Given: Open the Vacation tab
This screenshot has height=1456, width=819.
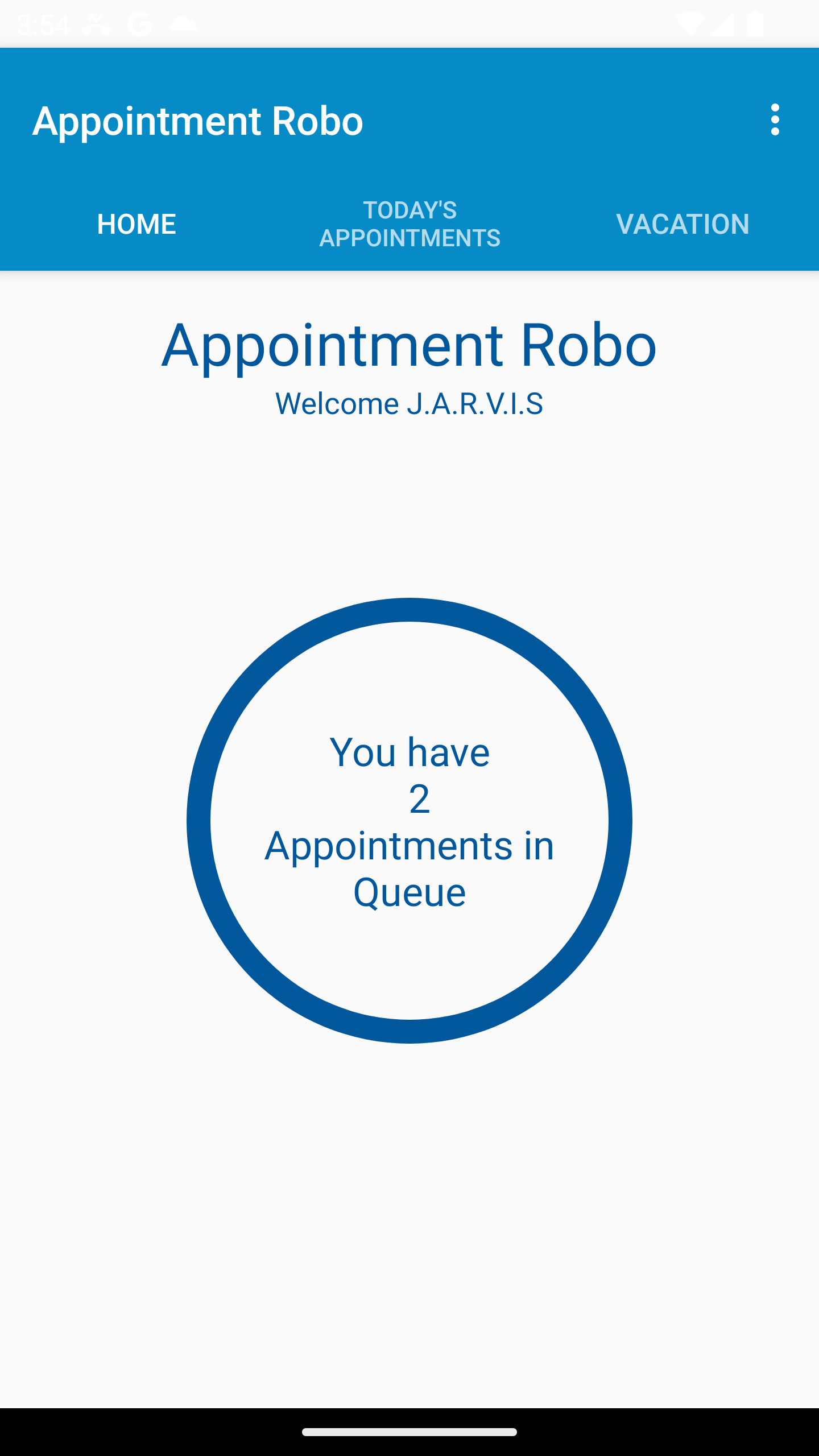Looking at the screenshot, I should point(682,224).
